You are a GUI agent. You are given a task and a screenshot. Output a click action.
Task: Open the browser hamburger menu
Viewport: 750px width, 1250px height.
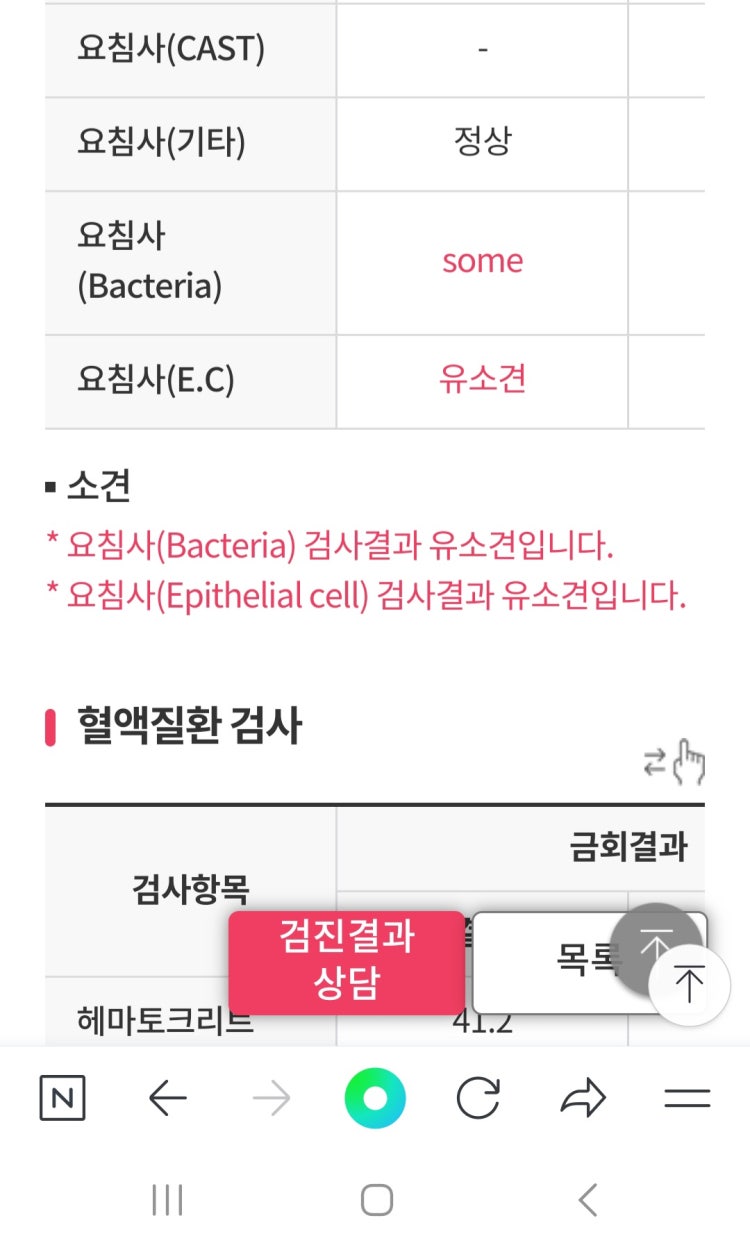pos(687,1100)
